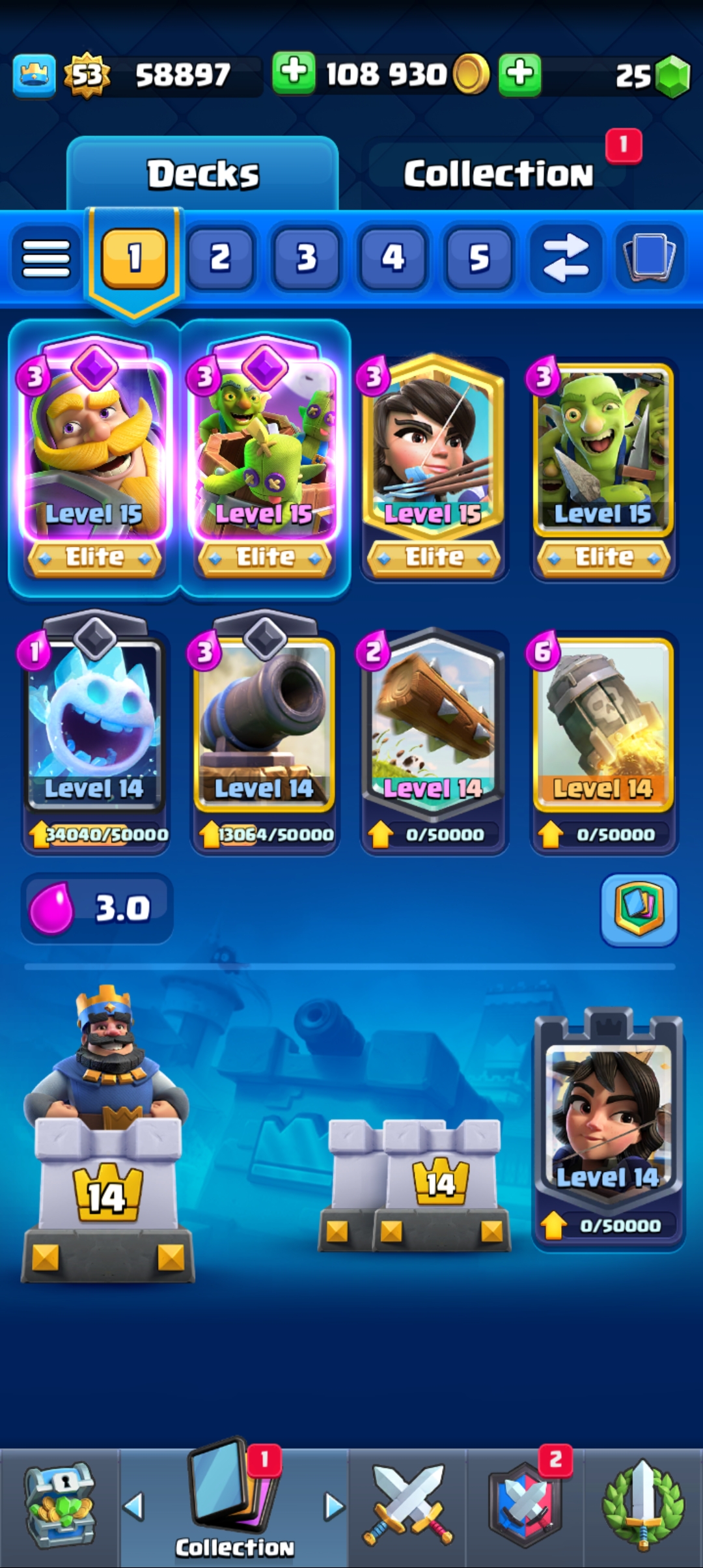The width and height of the screenshot is (703, 1568).
Task: Open the deck list hamburger menu
Action: pos(46,259)
